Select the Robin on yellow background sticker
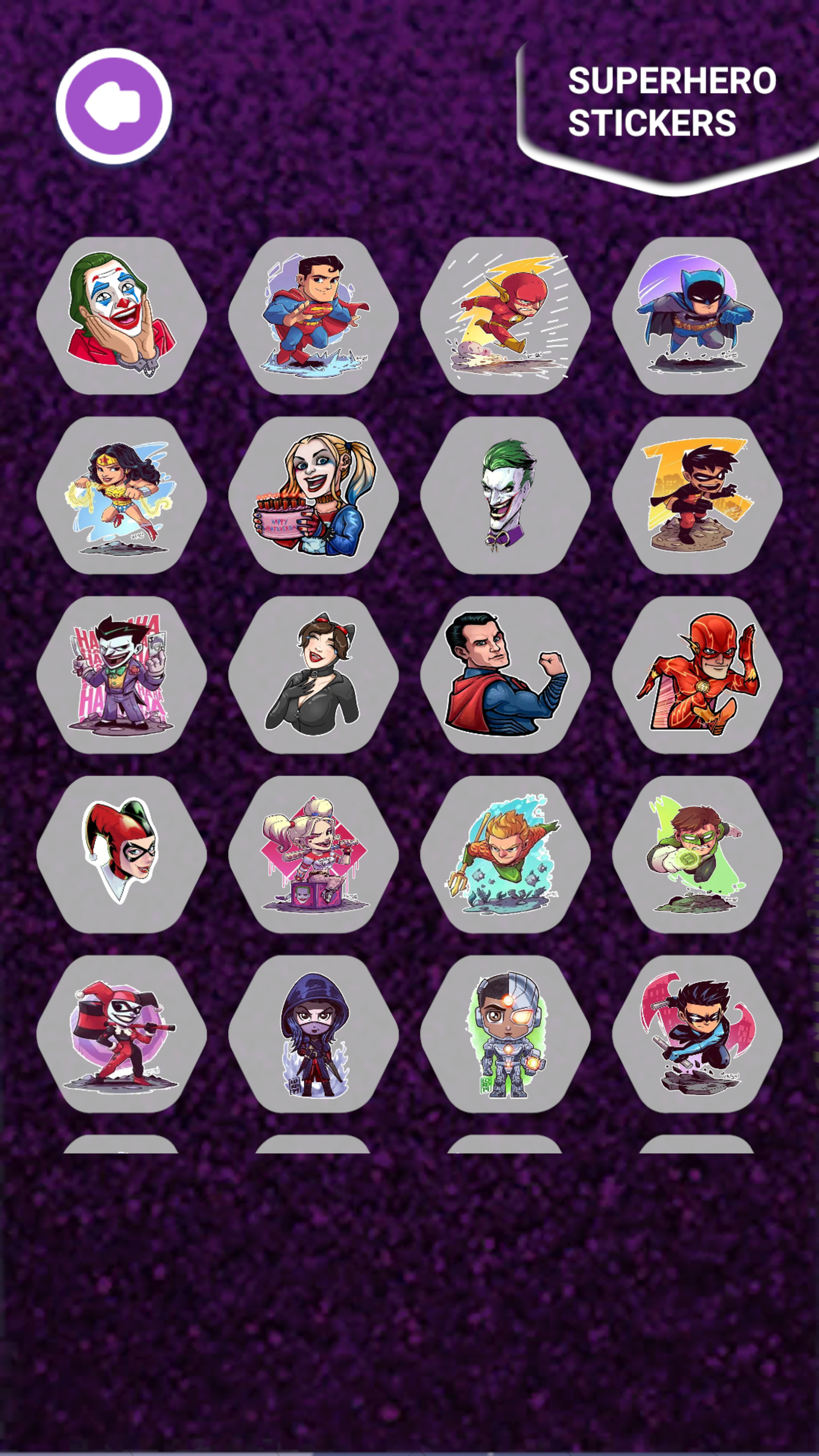This screenshot has height=1456, width=819. 697,496
